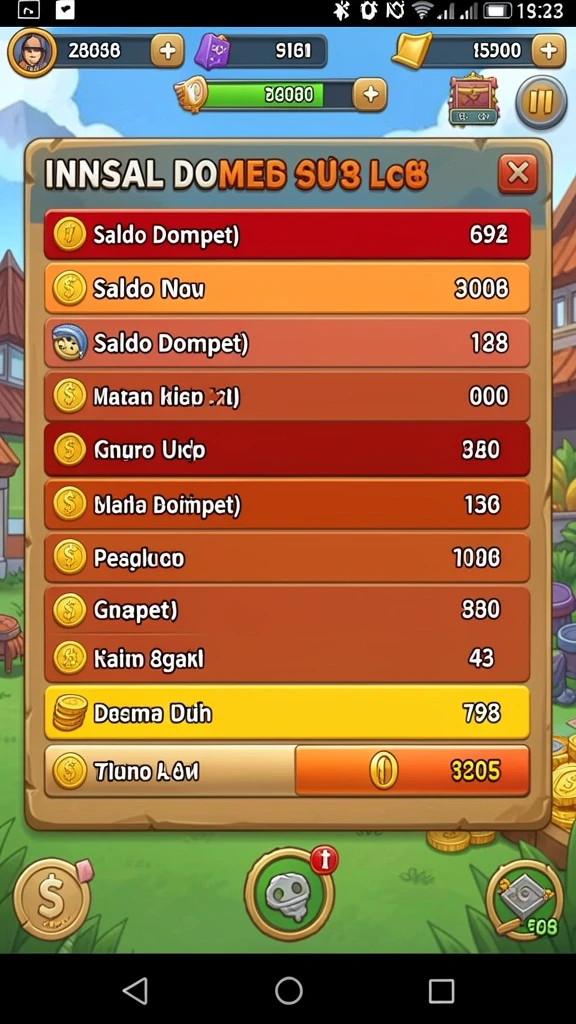
Task: Add more to the 15900 gold balance
Action: (x=549, y=50)
